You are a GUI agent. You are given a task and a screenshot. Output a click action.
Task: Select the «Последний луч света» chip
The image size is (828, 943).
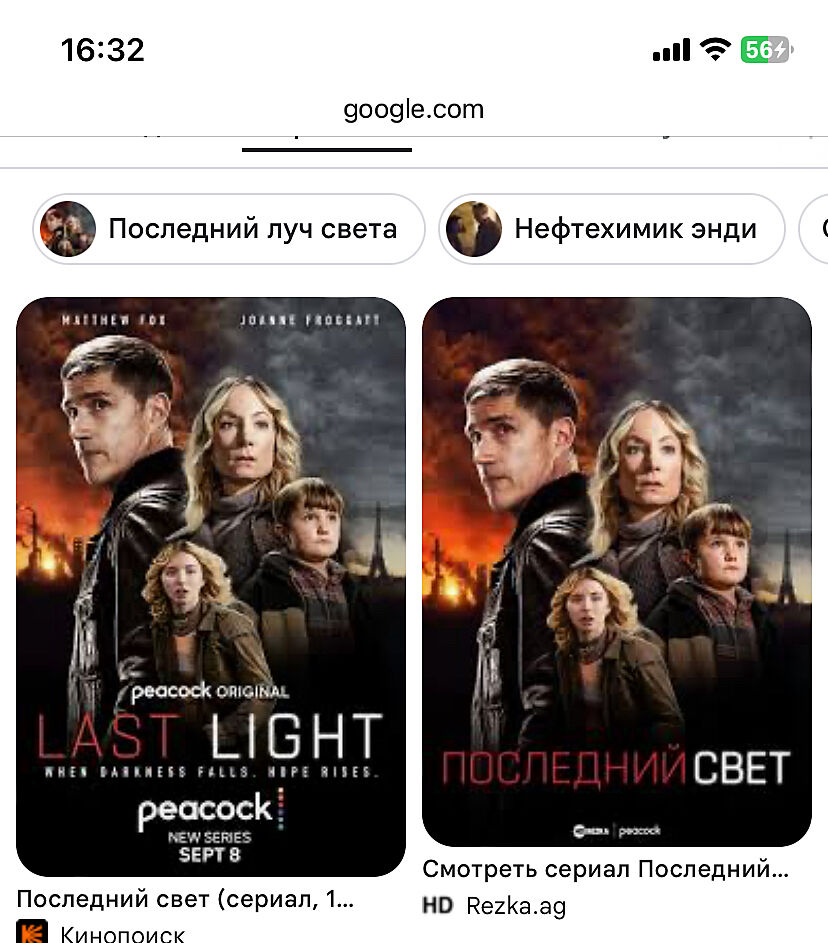(229, 229)
